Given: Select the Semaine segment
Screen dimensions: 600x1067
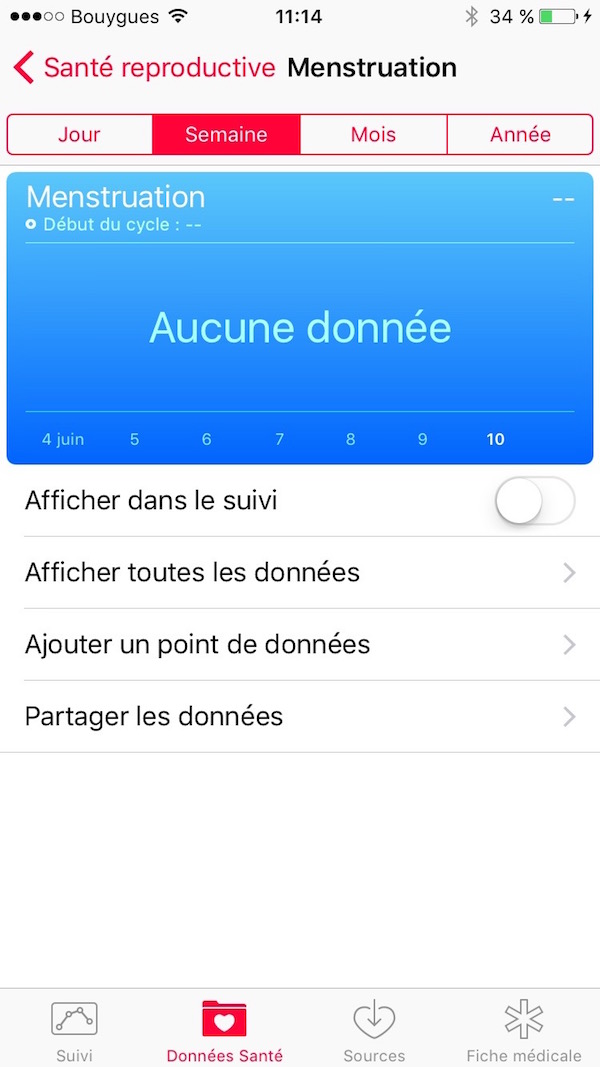Looking at the screenshot, I should coord(226,135).
